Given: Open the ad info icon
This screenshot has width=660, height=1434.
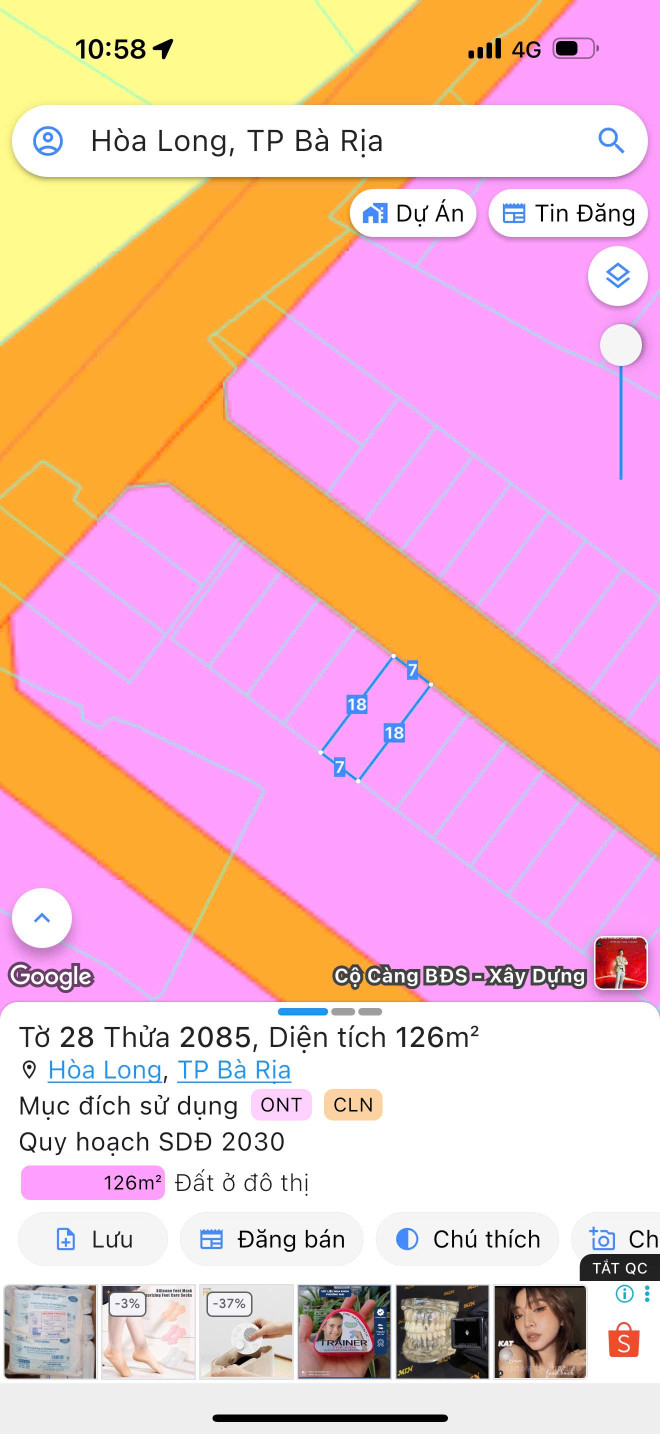Looking at the screenshot, I should coord(625,1294).
